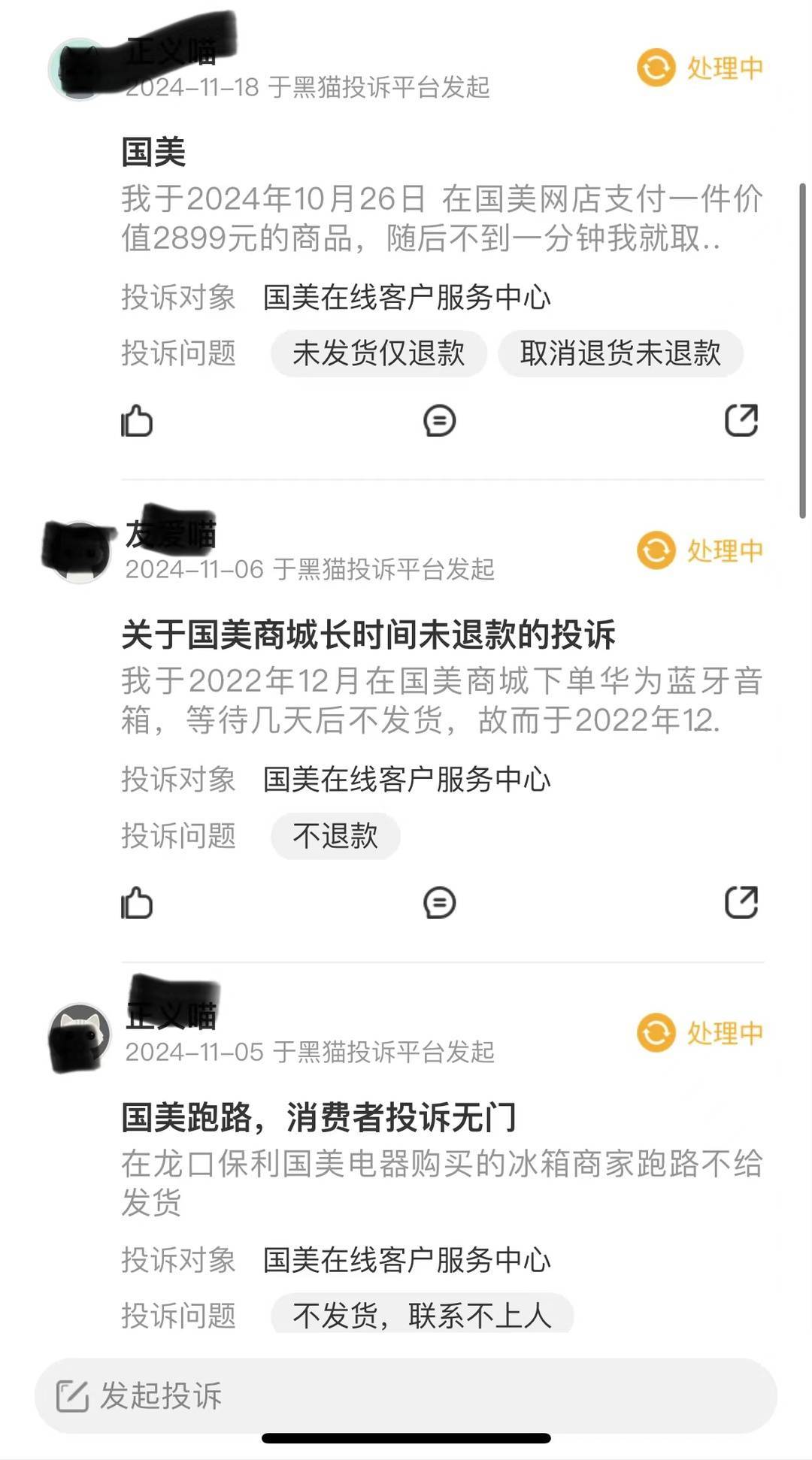This screenshot has width=812, height=1460.
Task: View the 2024-11-18 complaint titled 国美
Action: click(153, 153)
